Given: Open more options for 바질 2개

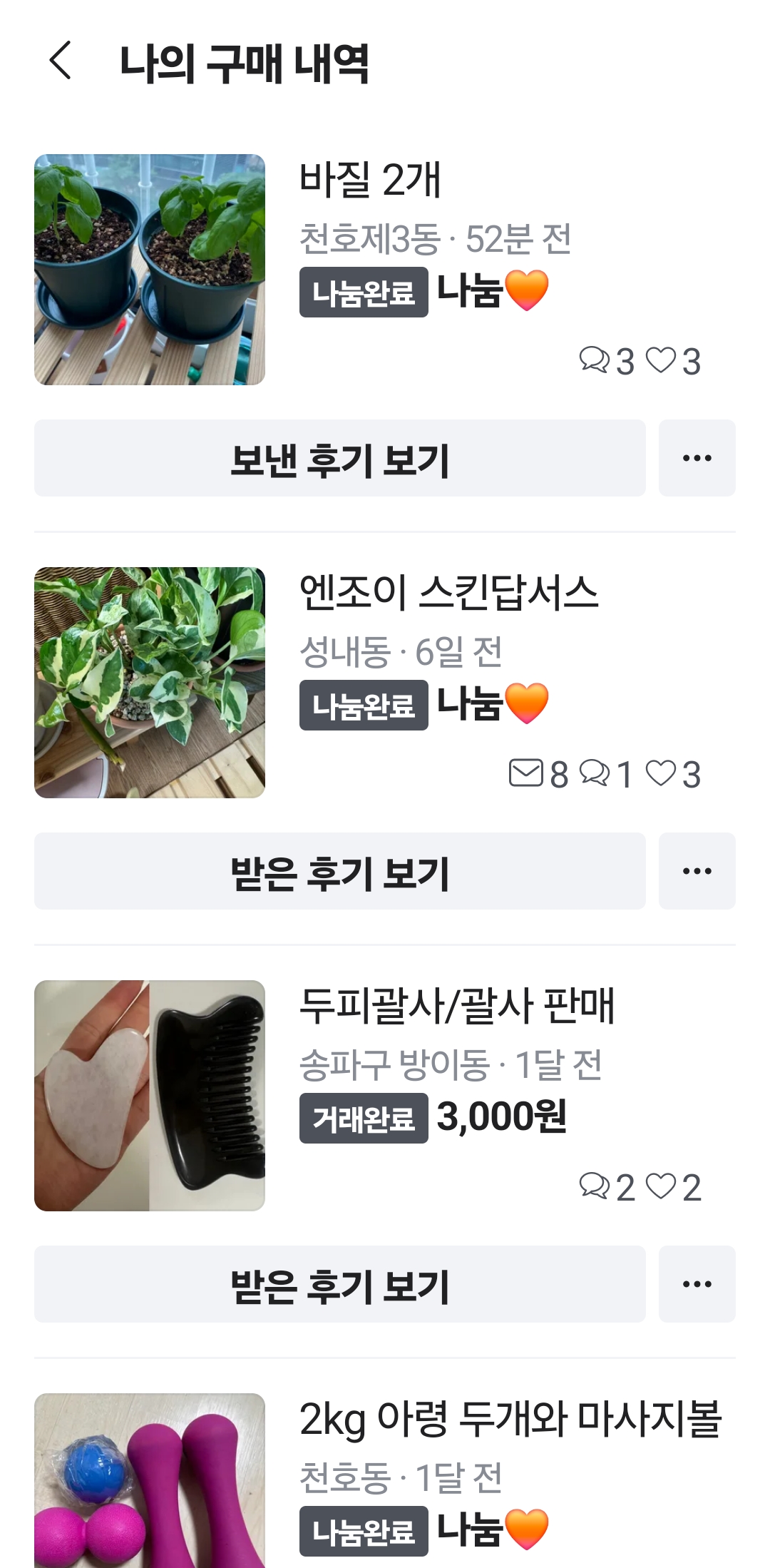Looking at the screenshot, I should (697, 459).
